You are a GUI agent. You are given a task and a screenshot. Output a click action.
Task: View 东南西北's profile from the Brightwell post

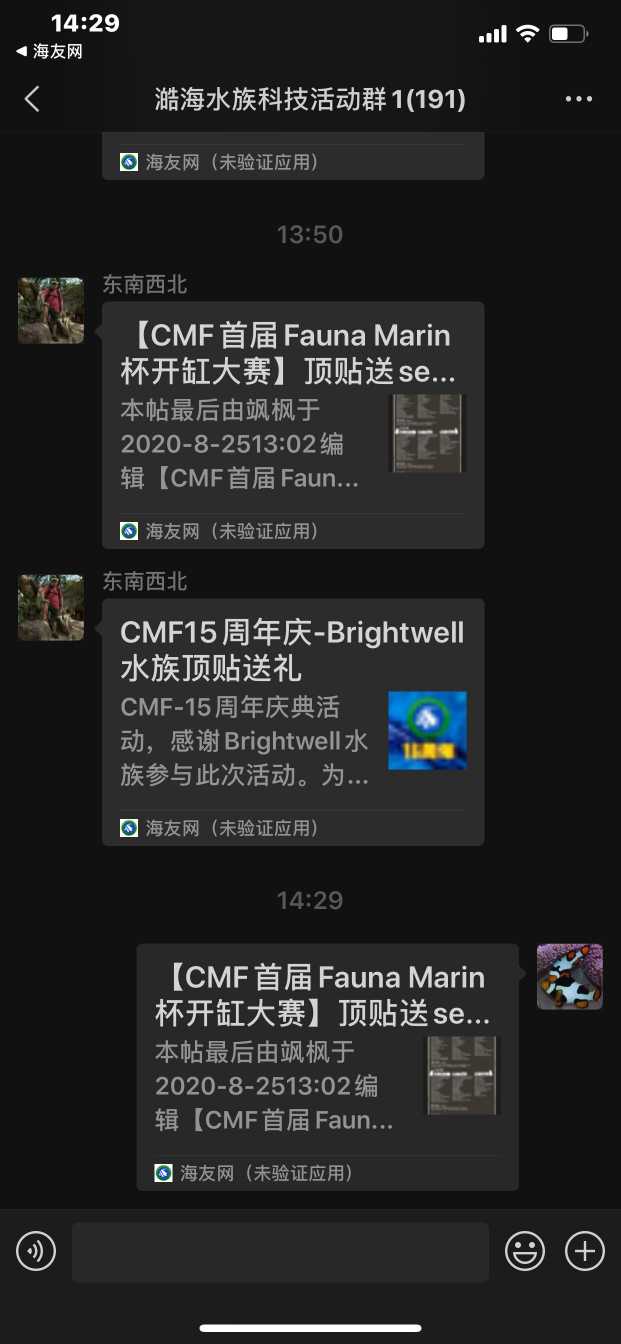click(x=51, y=607)
